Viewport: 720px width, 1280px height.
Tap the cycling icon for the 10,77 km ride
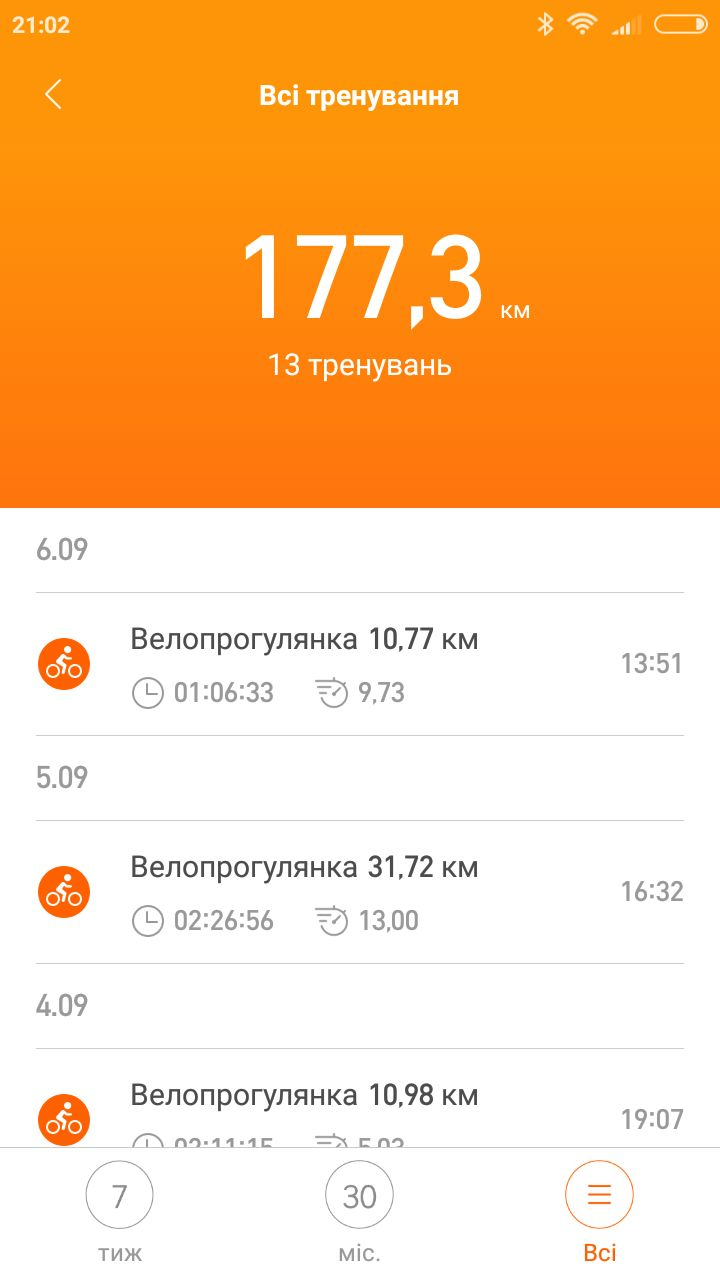[x=63, y=663]
